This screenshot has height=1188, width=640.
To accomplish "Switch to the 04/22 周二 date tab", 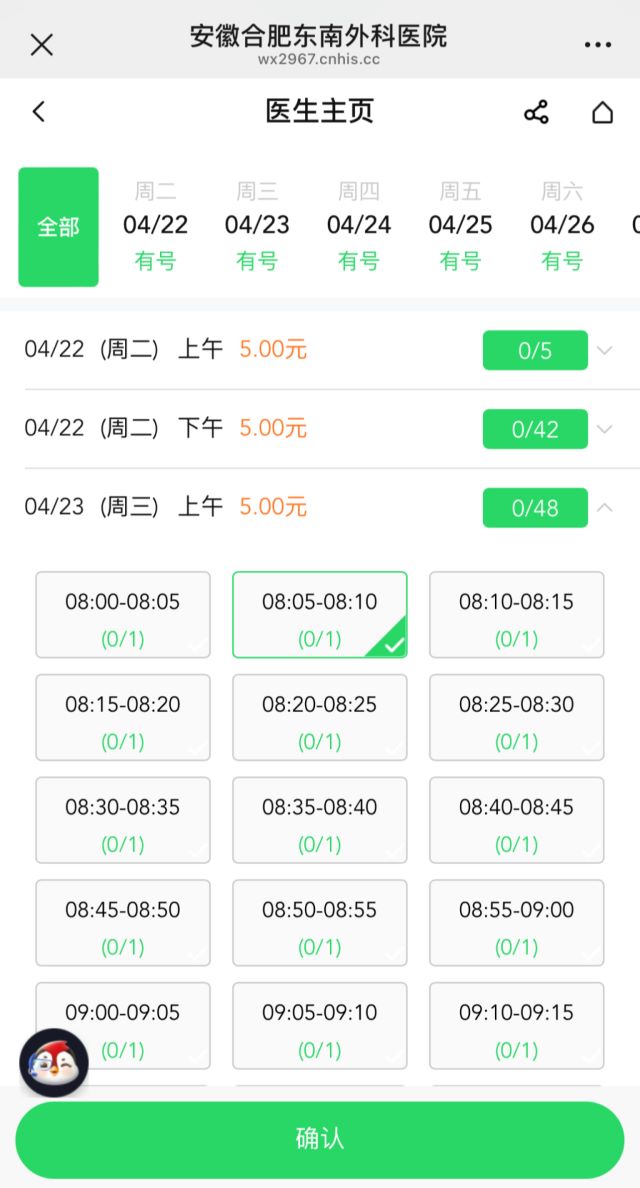I will coord(155,226).
